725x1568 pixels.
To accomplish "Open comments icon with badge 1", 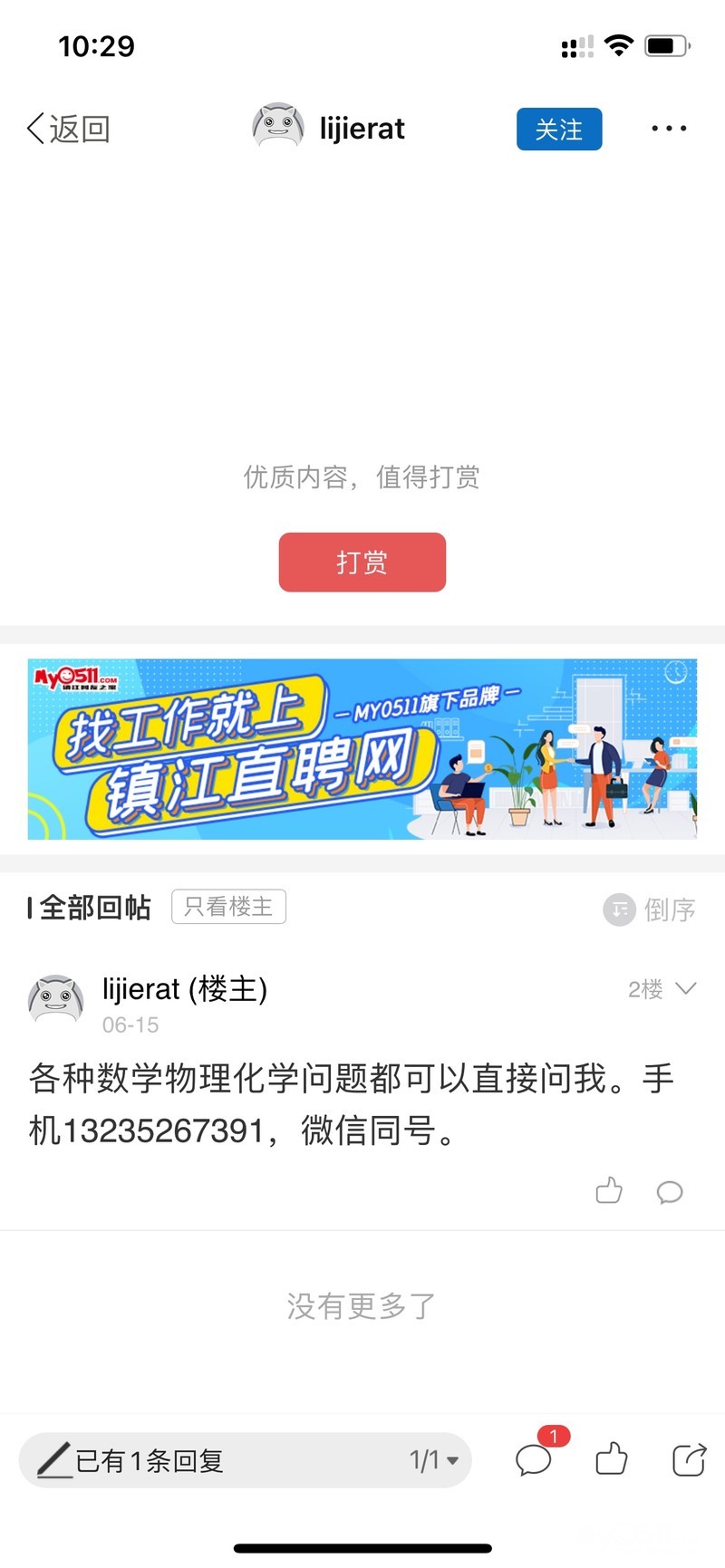I will pos(534,1459).
